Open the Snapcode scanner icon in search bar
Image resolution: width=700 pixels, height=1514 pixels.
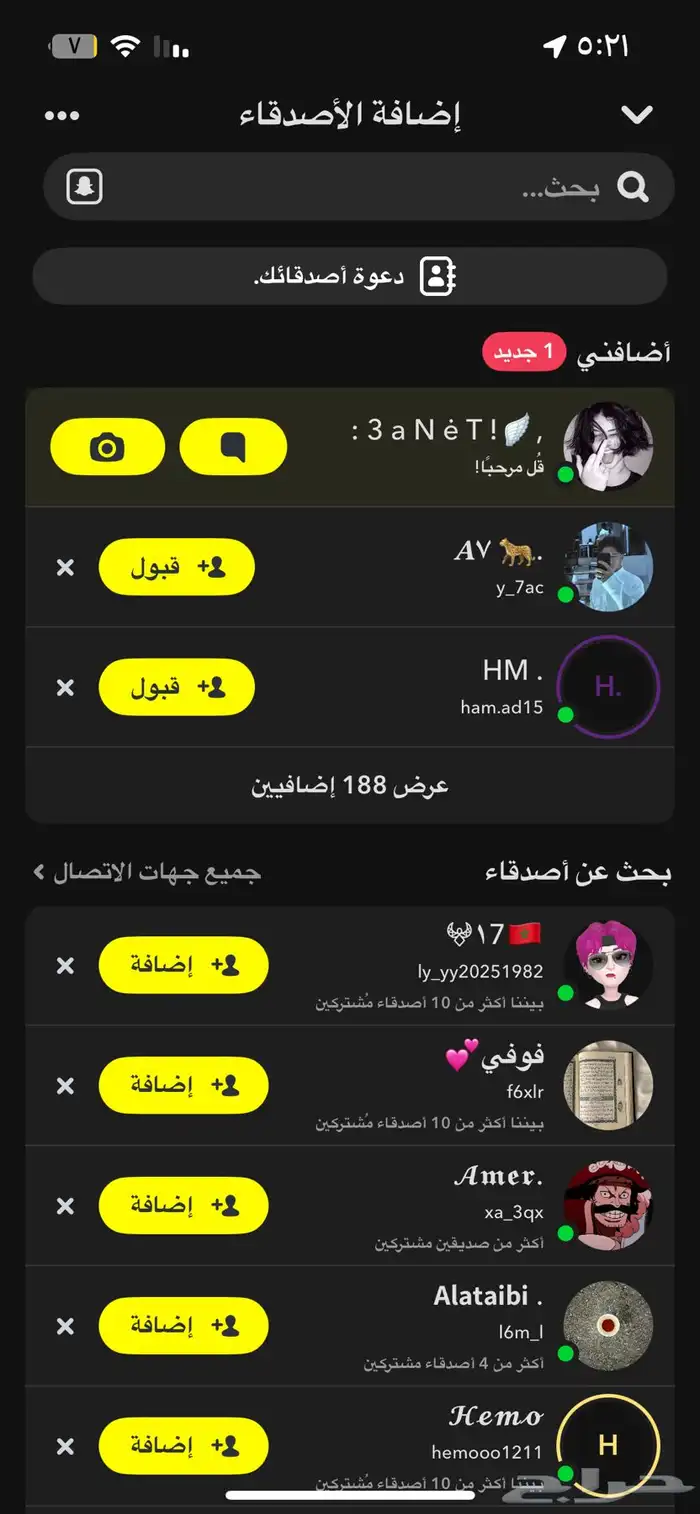85,187
